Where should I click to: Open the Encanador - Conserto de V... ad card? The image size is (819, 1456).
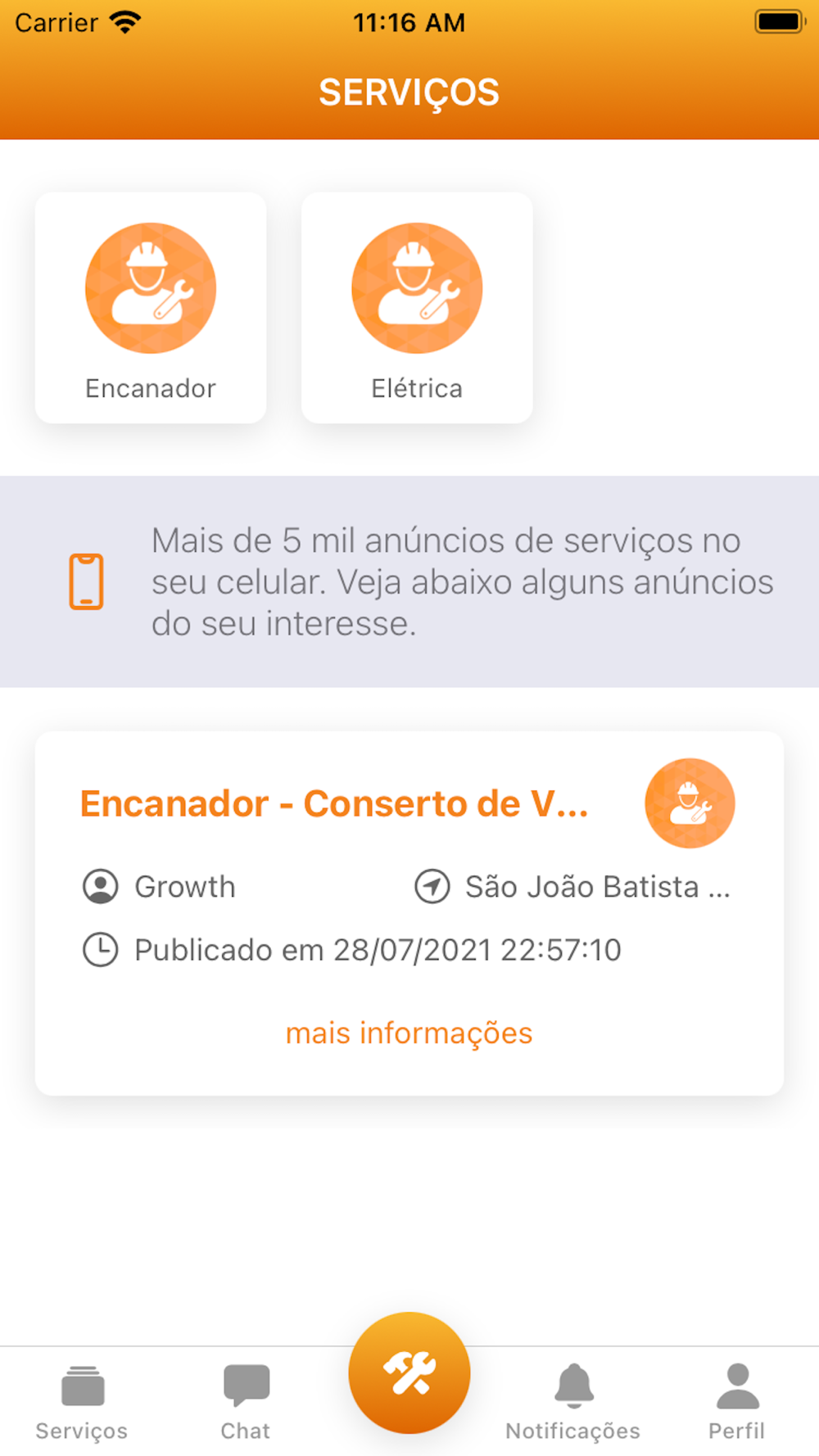[409, 913]
